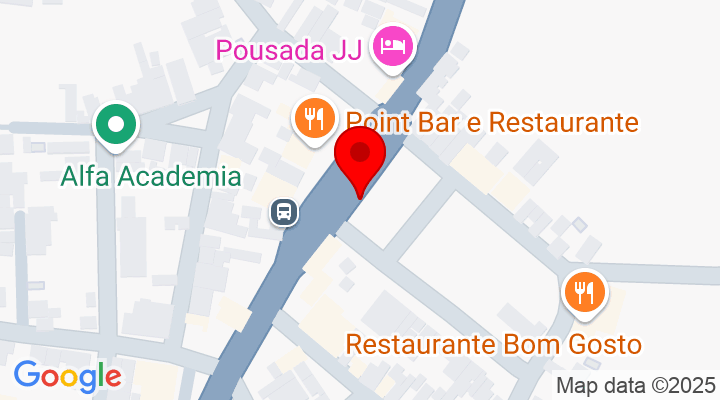The width and height of the screenshot is (720, 400).
Task: Open the Pousada JJ hotel marker
Action: [391, 46]
